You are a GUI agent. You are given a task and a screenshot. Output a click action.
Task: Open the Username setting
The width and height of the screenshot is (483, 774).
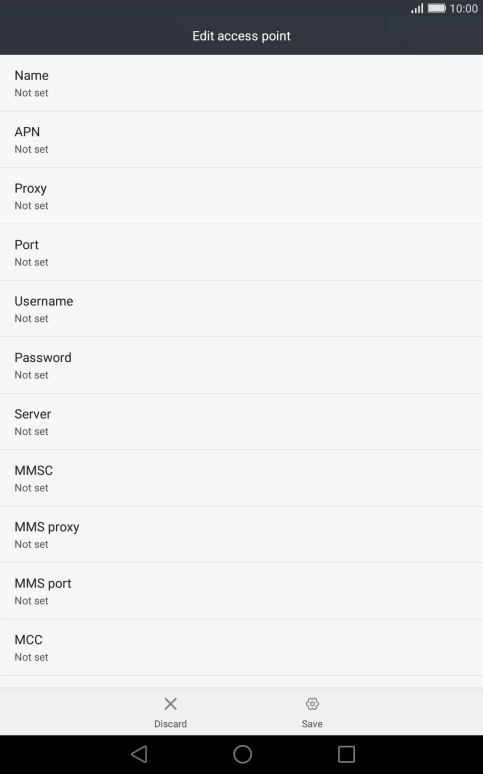point(242,309)
